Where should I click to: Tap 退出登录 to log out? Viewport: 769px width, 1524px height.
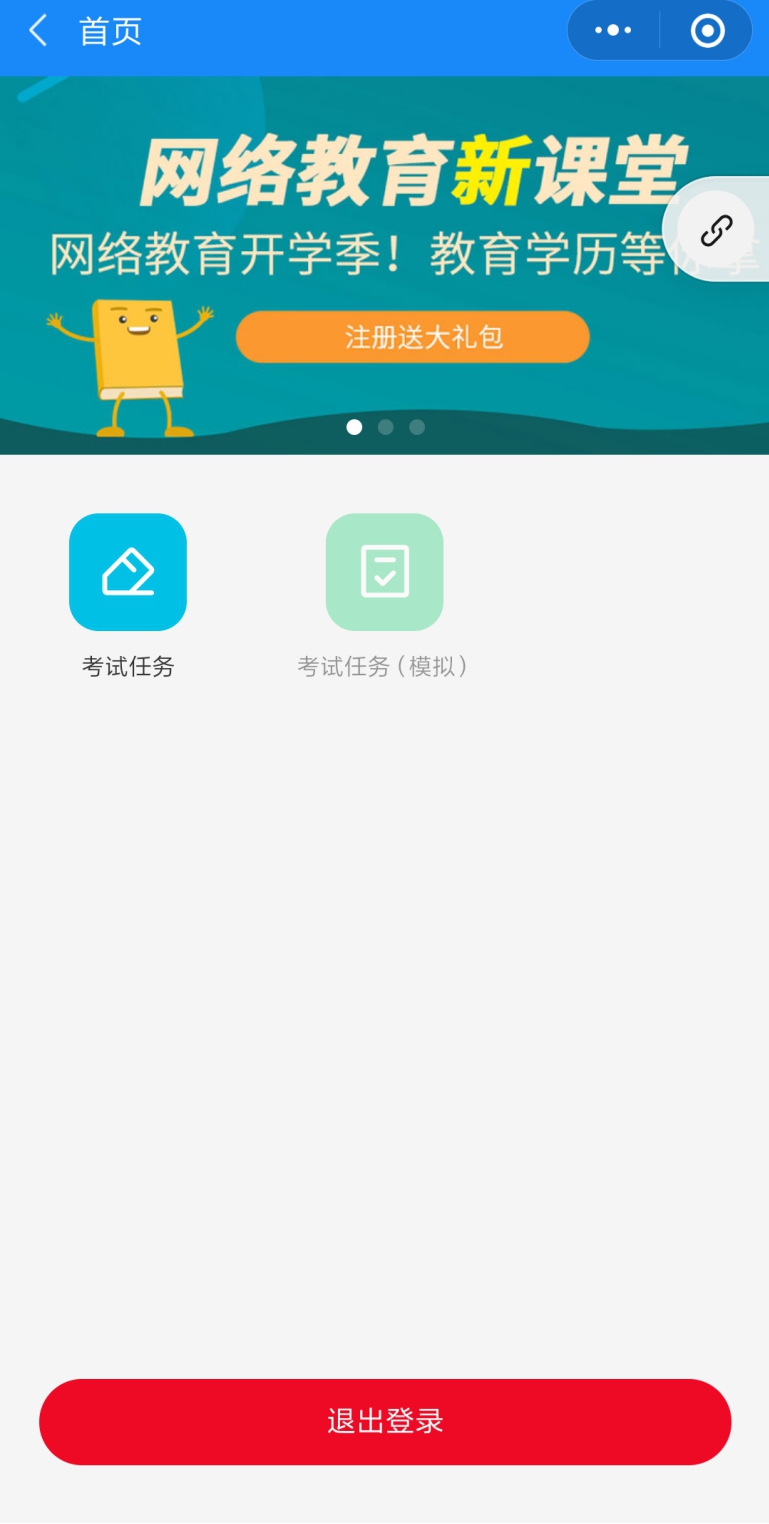click(385, 1421)
